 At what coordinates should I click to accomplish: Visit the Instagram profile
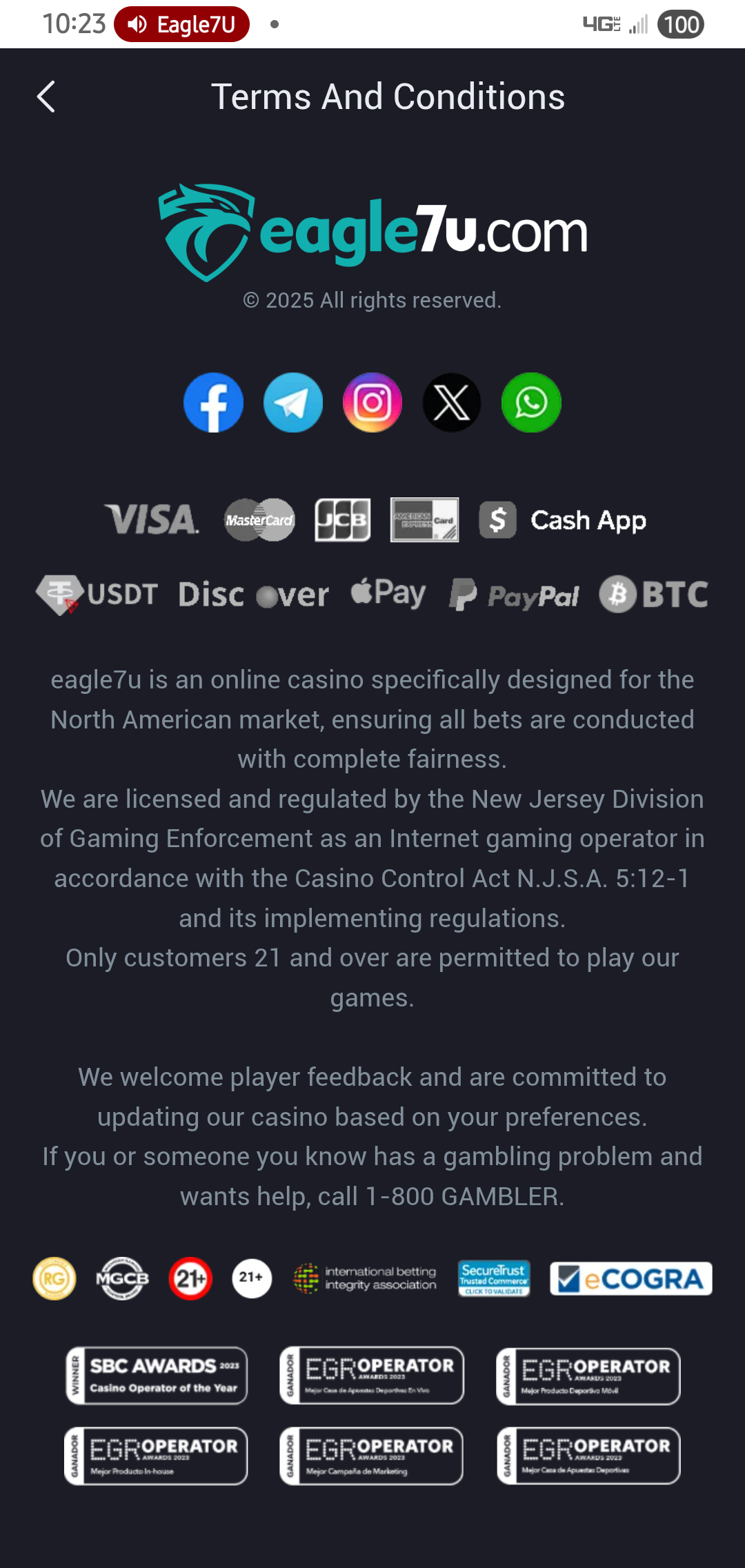click(372, 403)
